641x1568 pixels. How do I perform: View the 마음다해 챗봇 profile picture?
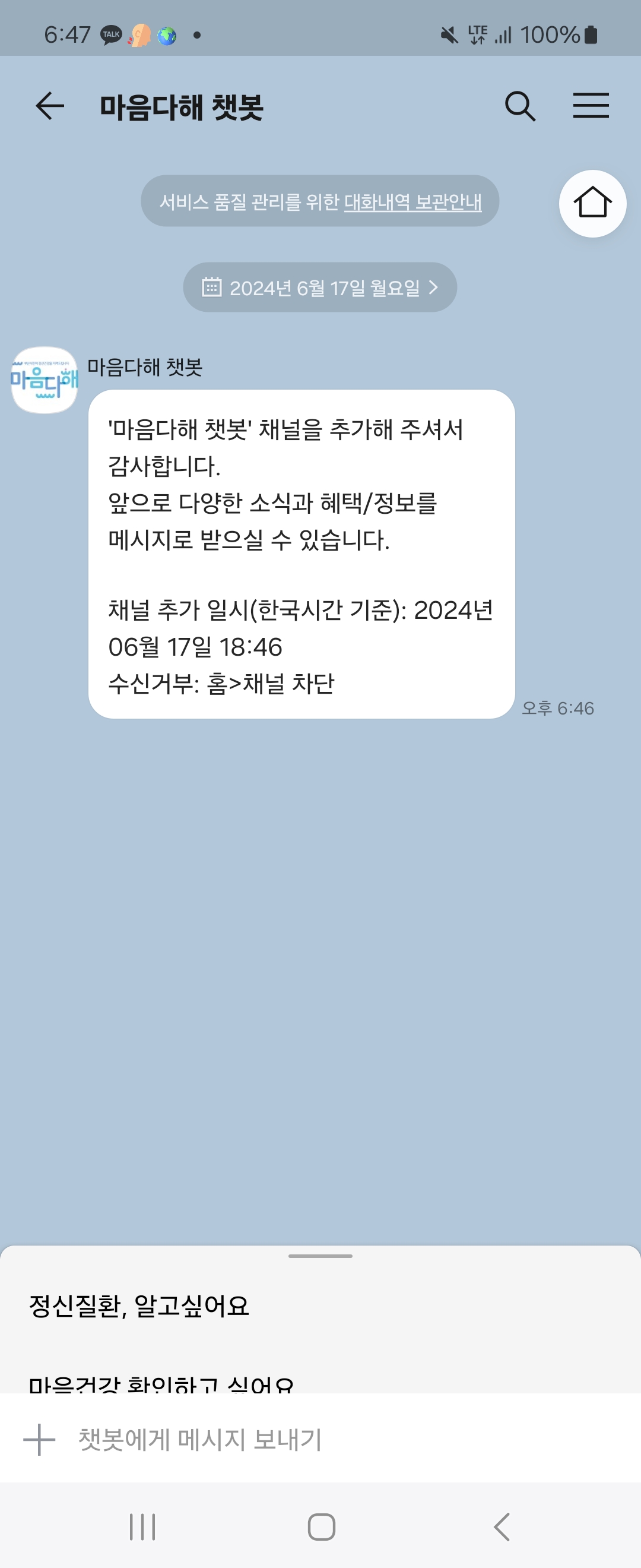[x=45, y=380]
